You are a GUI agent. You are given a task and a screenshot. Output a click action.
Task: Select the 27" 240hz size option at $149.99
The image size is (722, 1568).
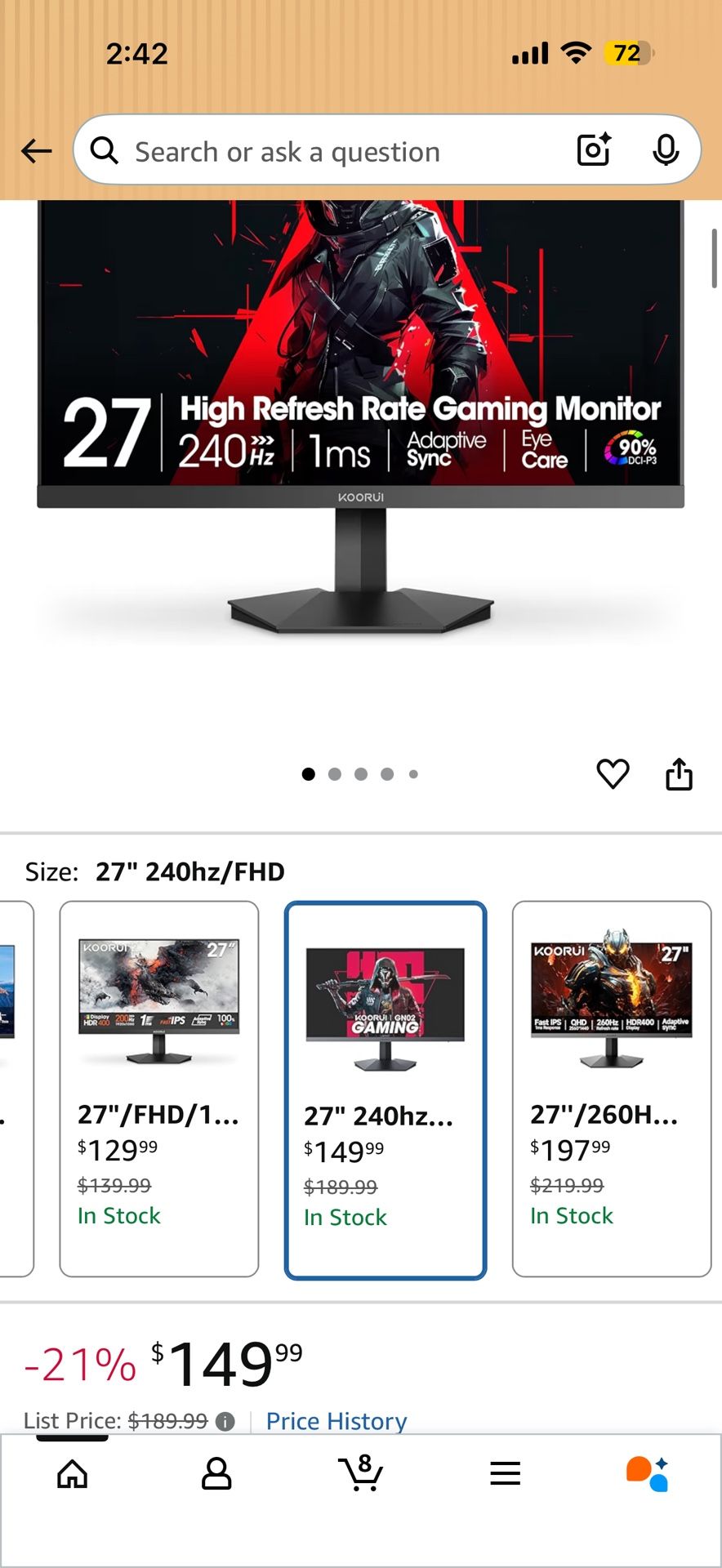386,1090
